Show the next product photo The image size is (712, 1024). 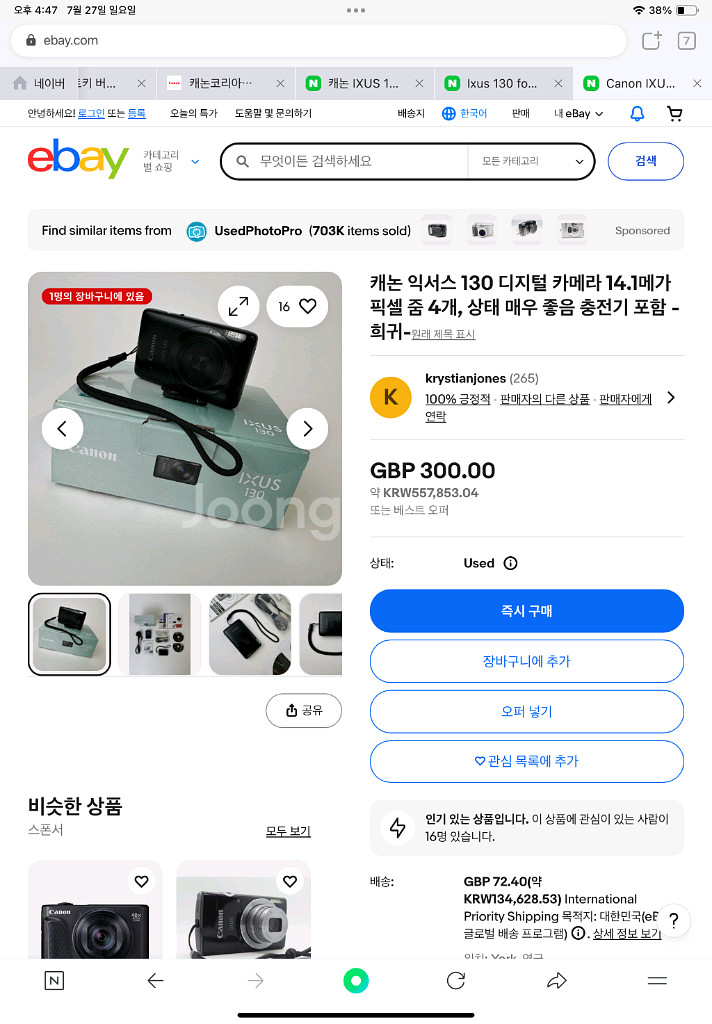click(x=307, y=429)
